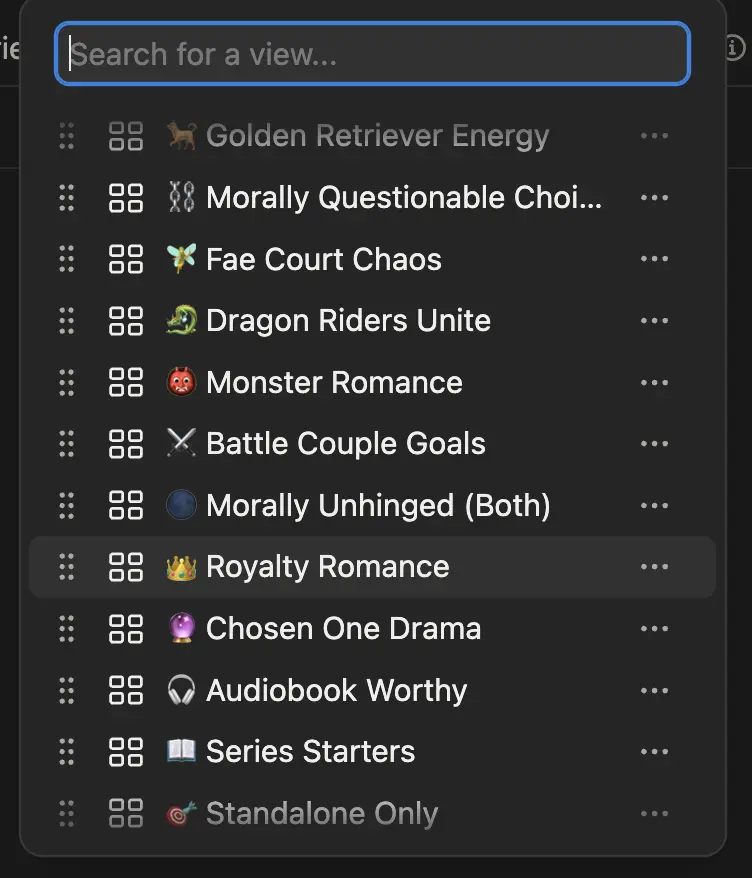Open the ellipsis menu on Series Starters
752x878 pixels.
coord(654,751)
